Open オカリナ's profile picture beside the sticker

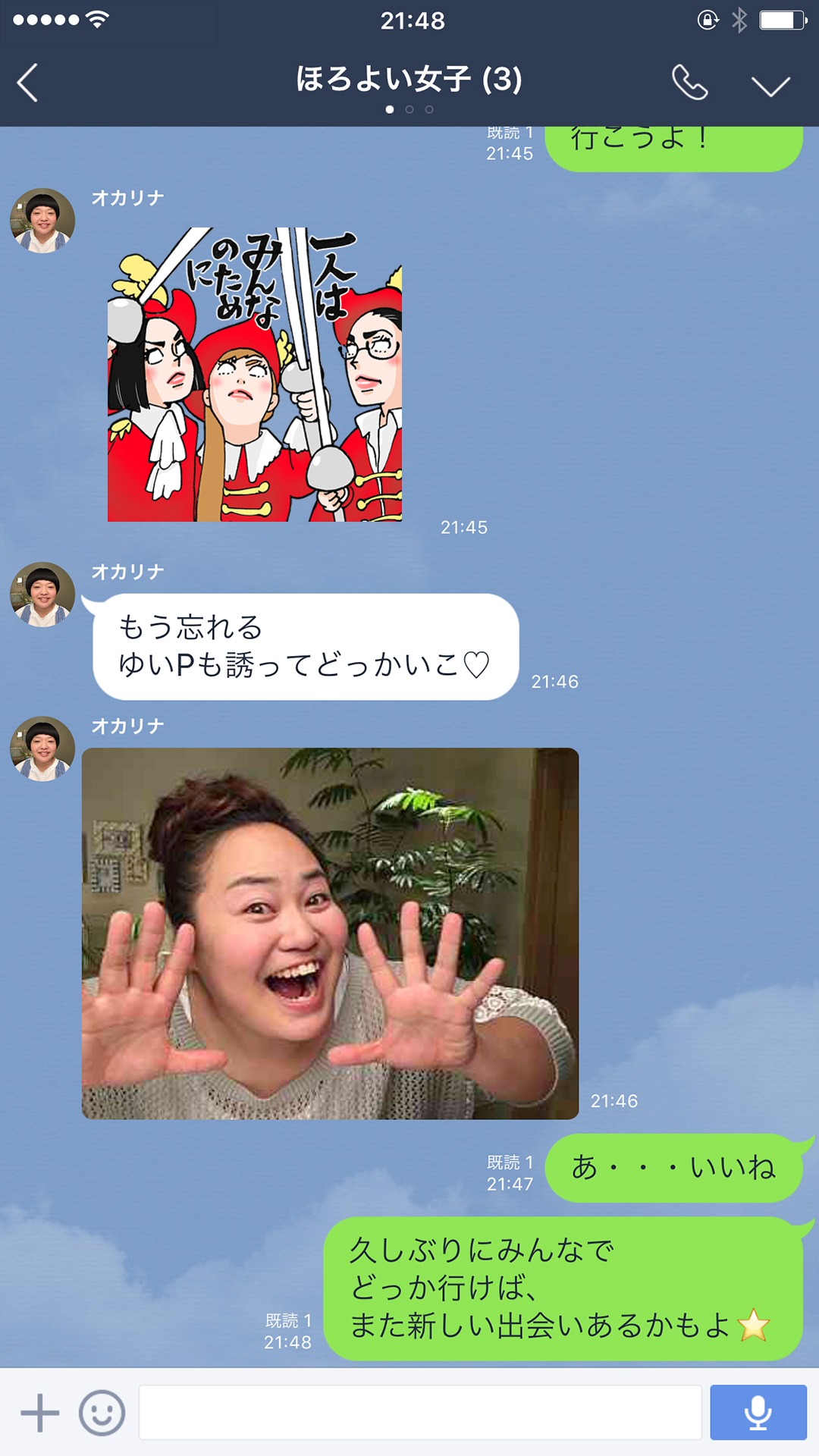pos(42,221)
